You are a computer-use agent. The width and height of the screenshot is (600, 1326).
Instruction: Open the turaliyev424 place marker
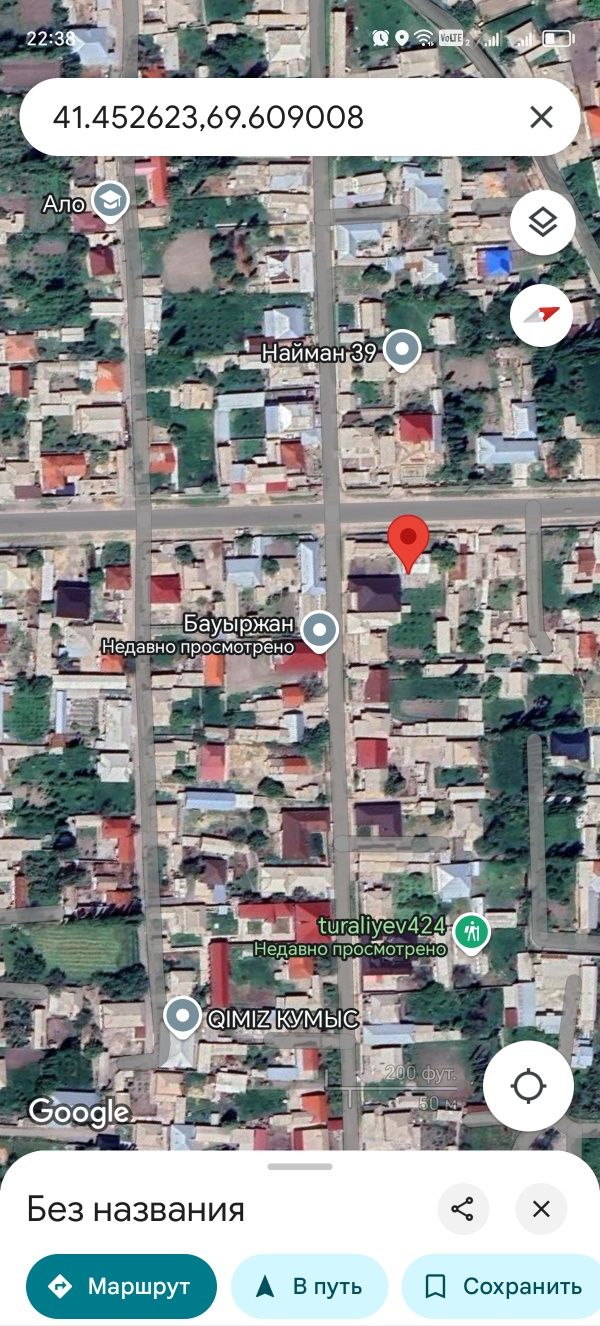pos(467,931)
